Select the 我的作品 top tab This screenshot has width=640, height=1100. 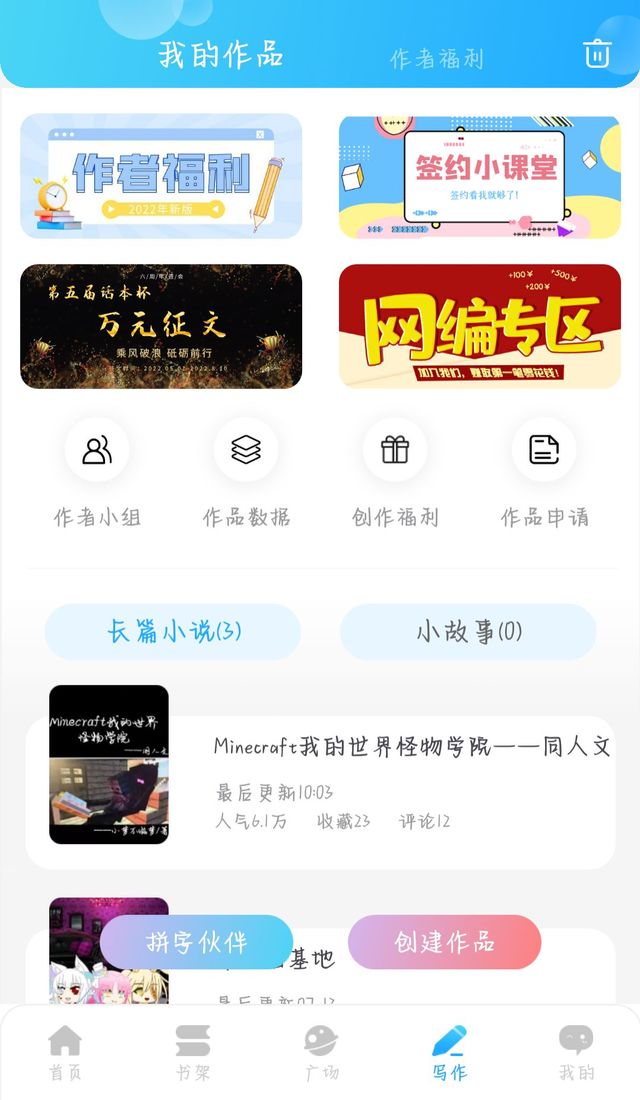[221, 55]
